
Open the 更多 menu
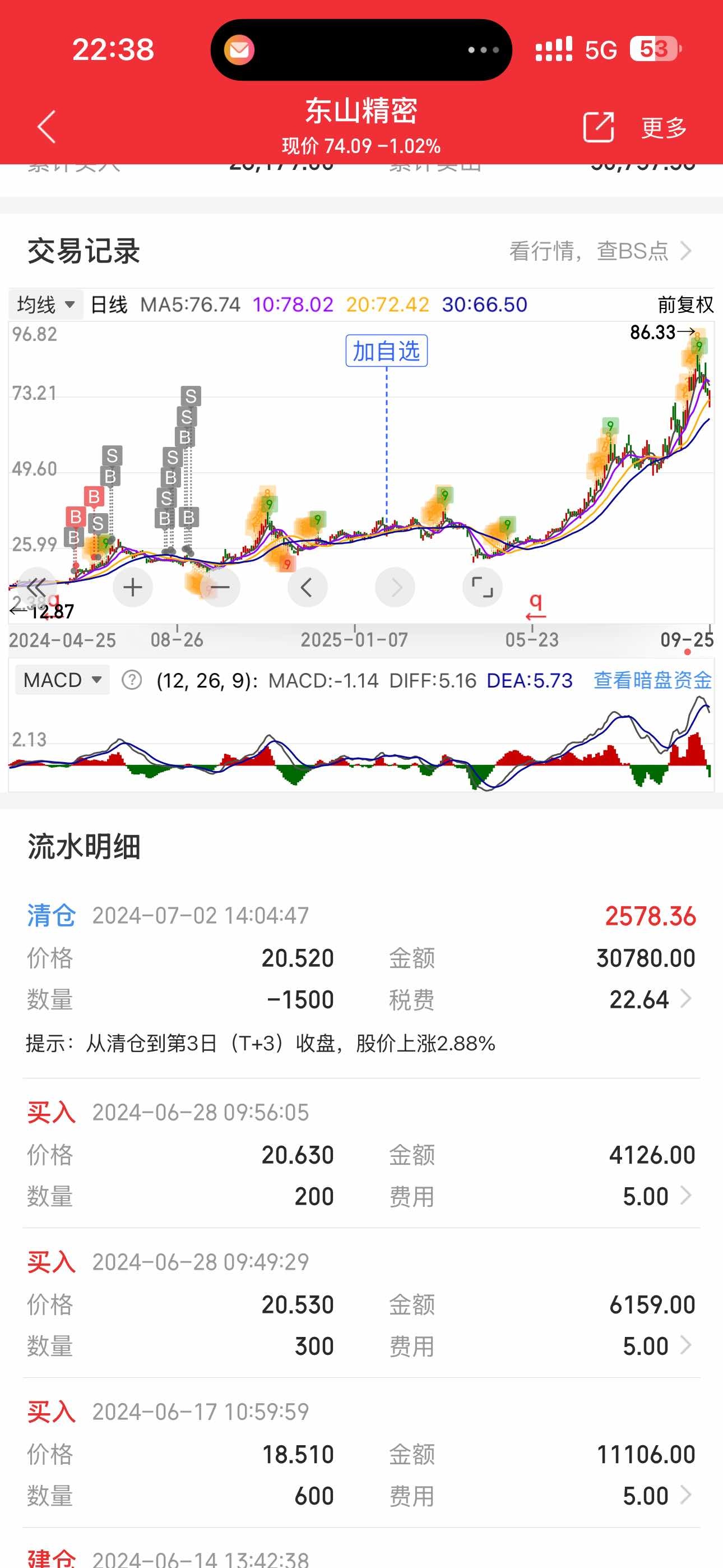click(664, 128)
